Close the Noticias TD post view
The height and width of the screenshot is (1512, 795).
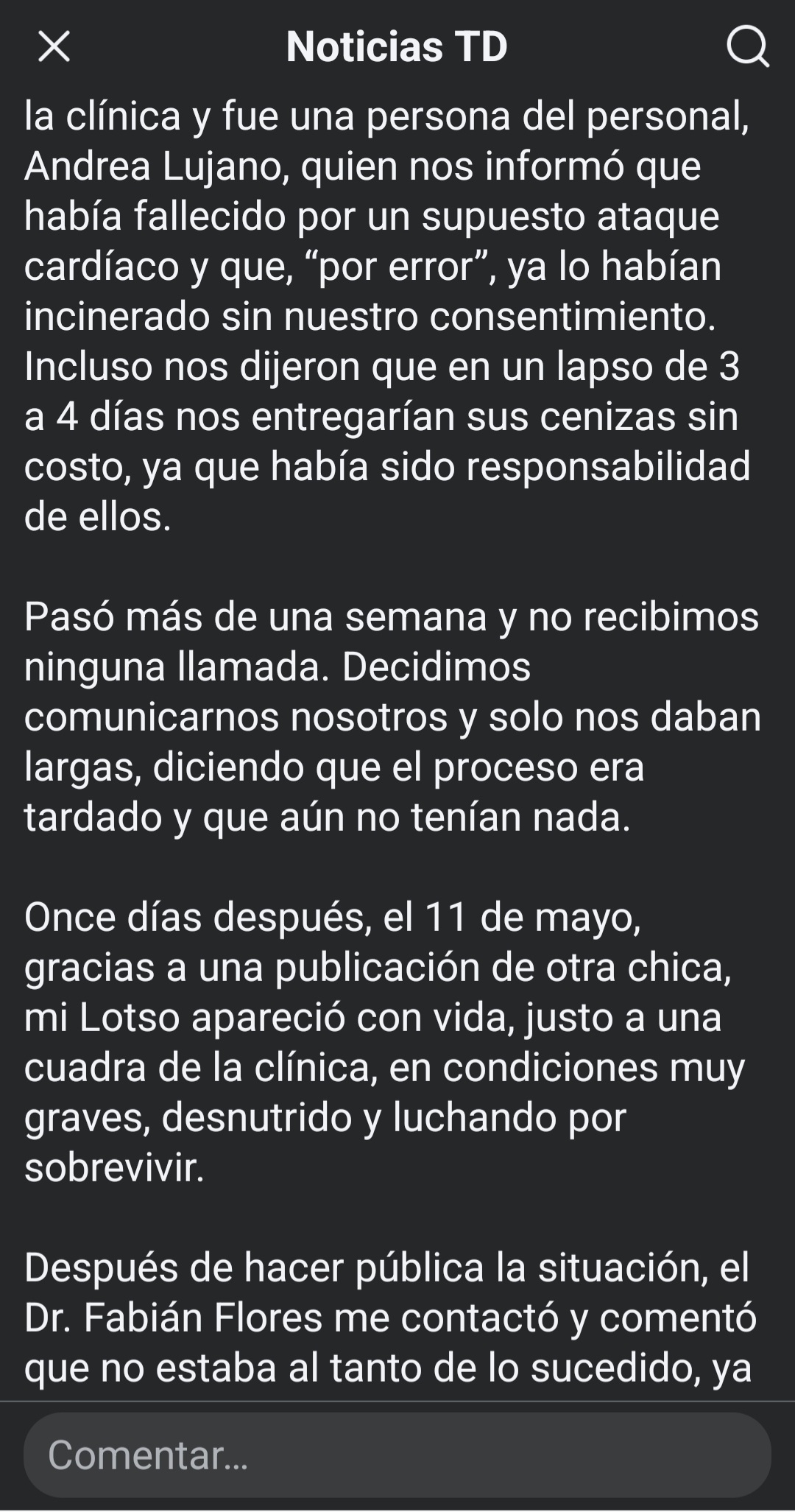(x=54, y=47)
